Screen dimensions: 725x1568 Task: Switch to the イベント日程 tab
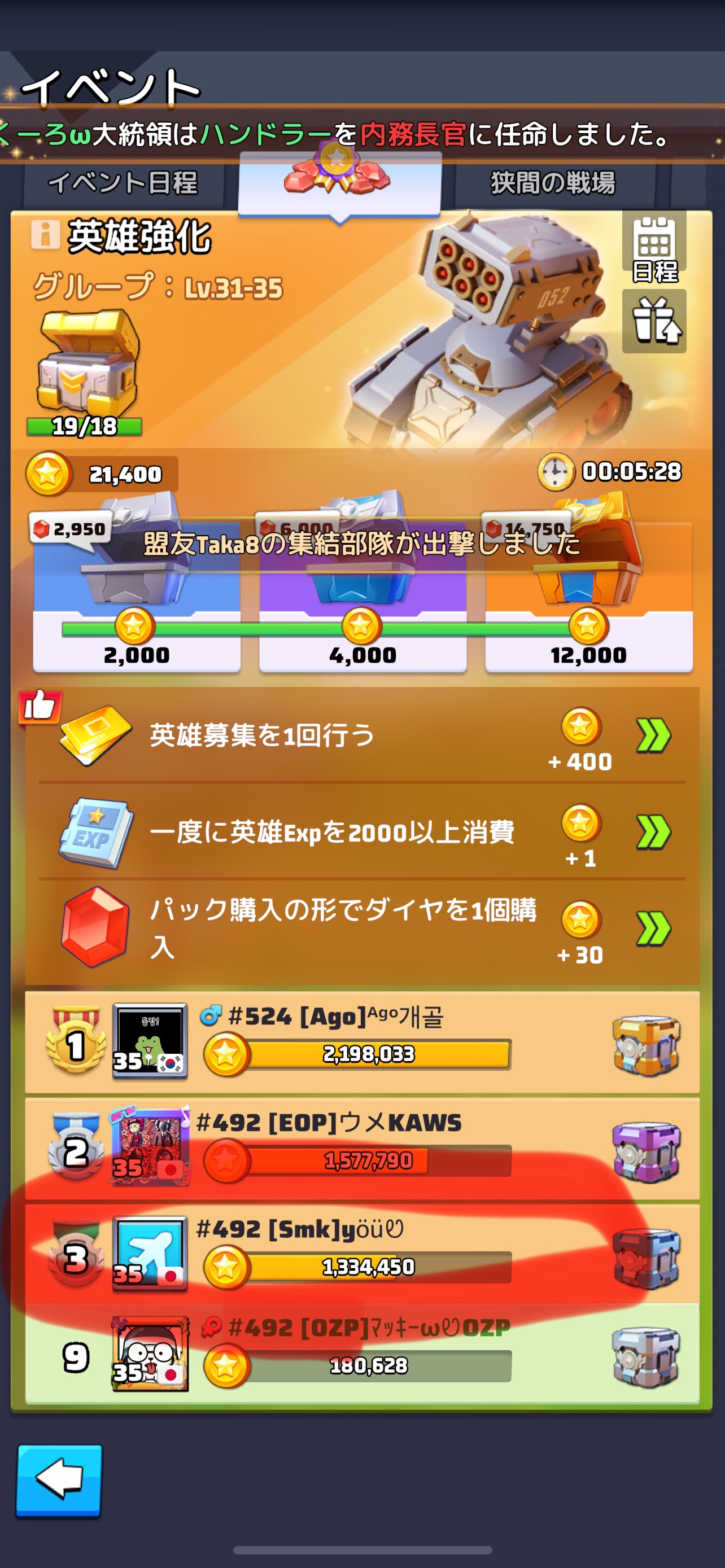tap(123, 183)
